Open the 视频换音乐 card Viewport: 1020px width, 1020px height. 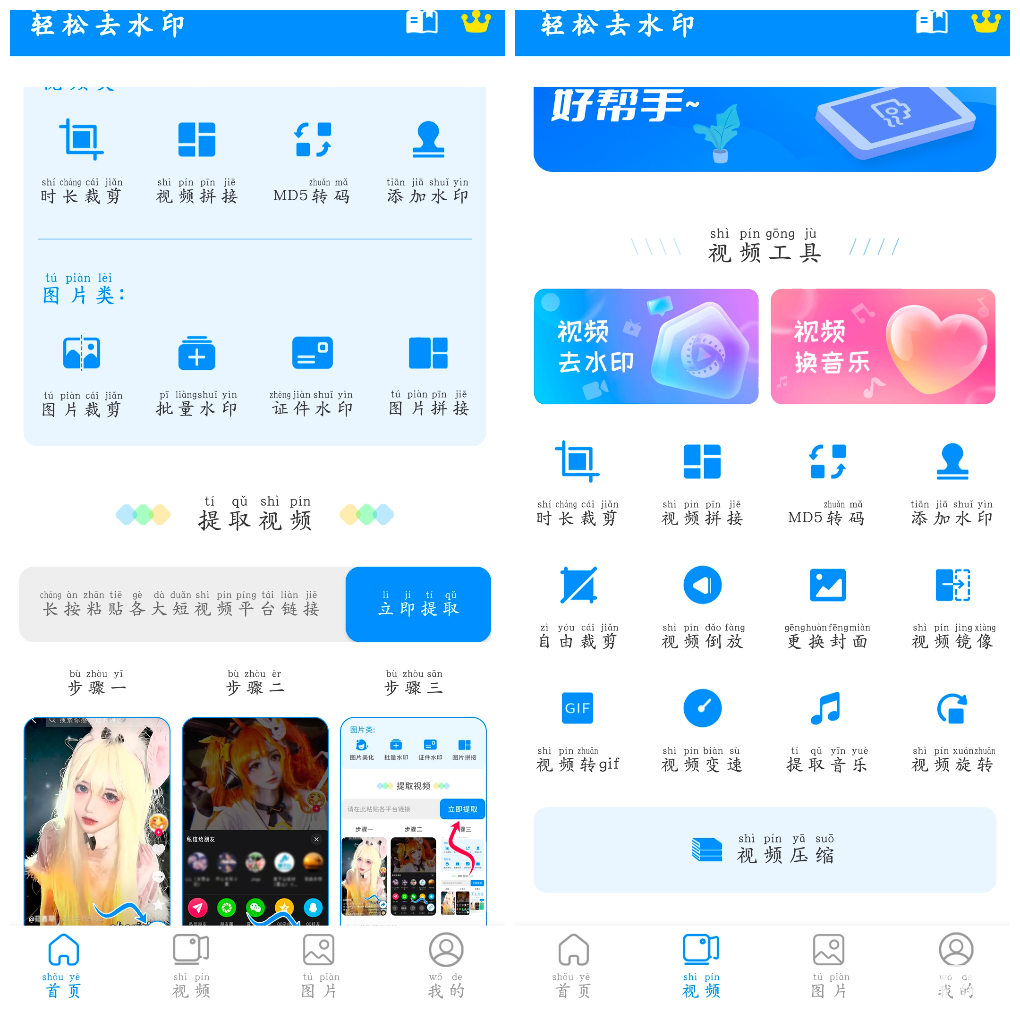pos(882,347)
